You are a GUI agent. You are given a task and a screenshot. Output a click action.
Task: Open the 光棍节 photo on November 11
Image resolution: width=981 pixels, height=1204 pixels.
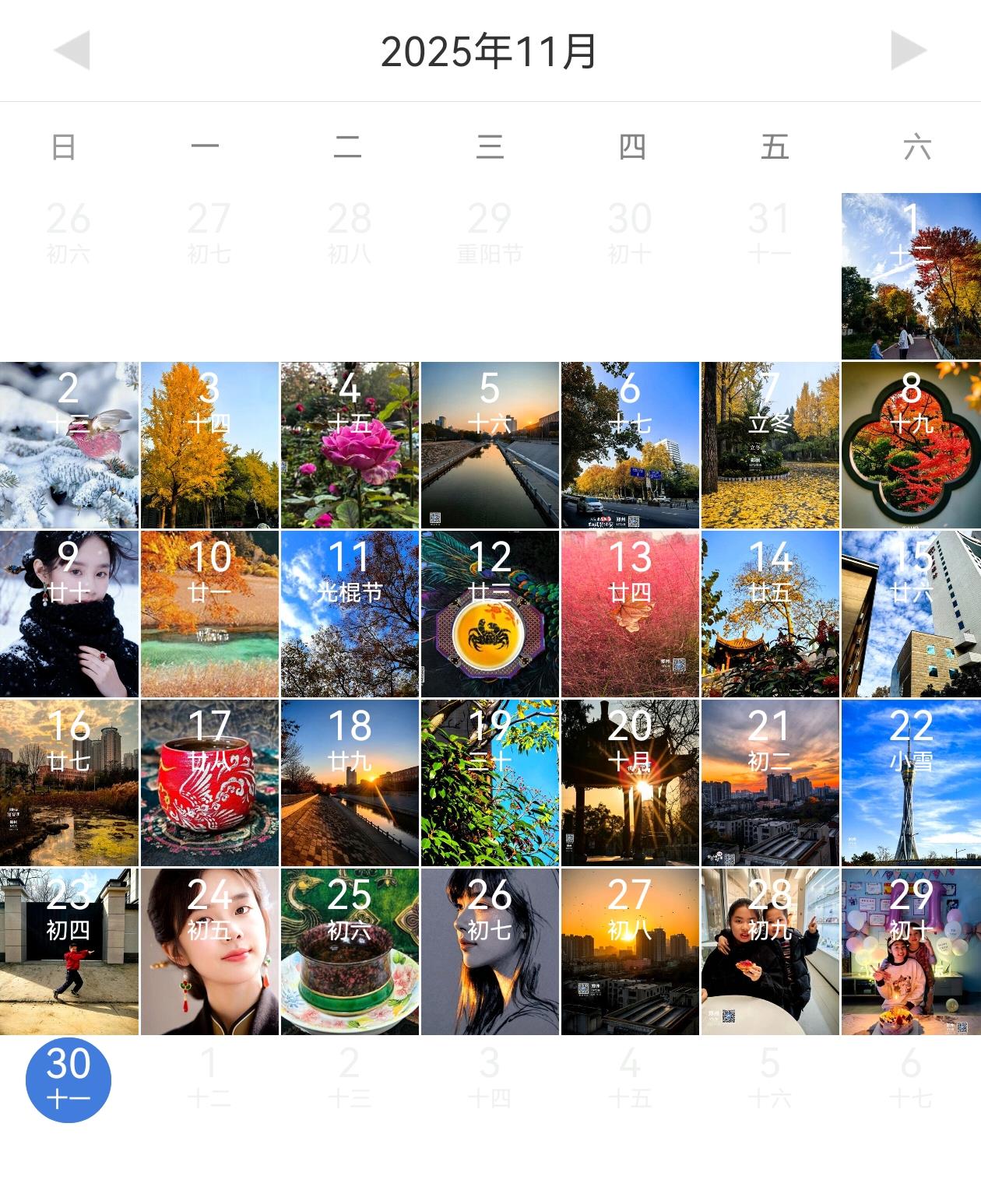pos(350,614)
